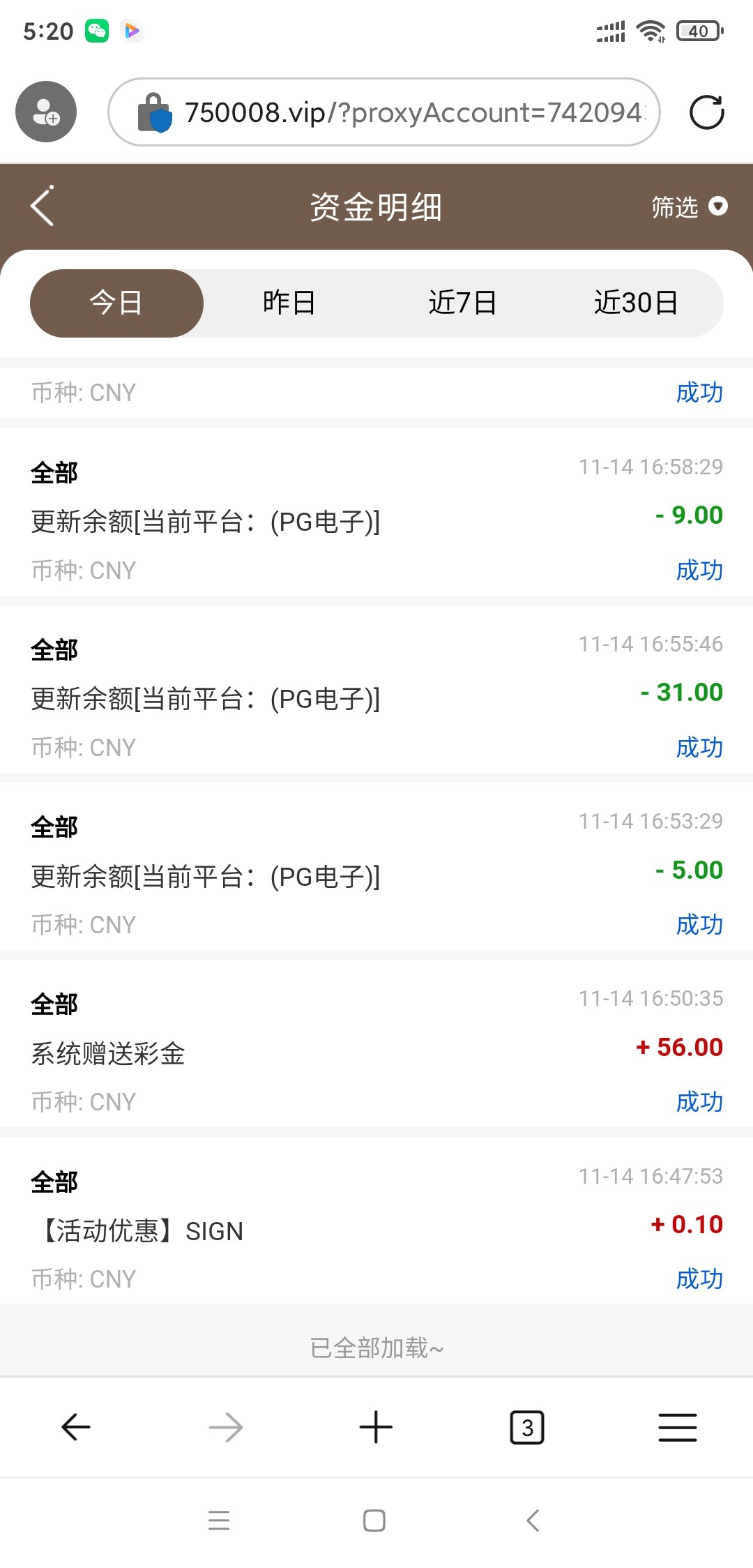Tap 成功 on the +56.00 record
Viewport: 753px width, 1568px height.
[x=699, y=1101]
